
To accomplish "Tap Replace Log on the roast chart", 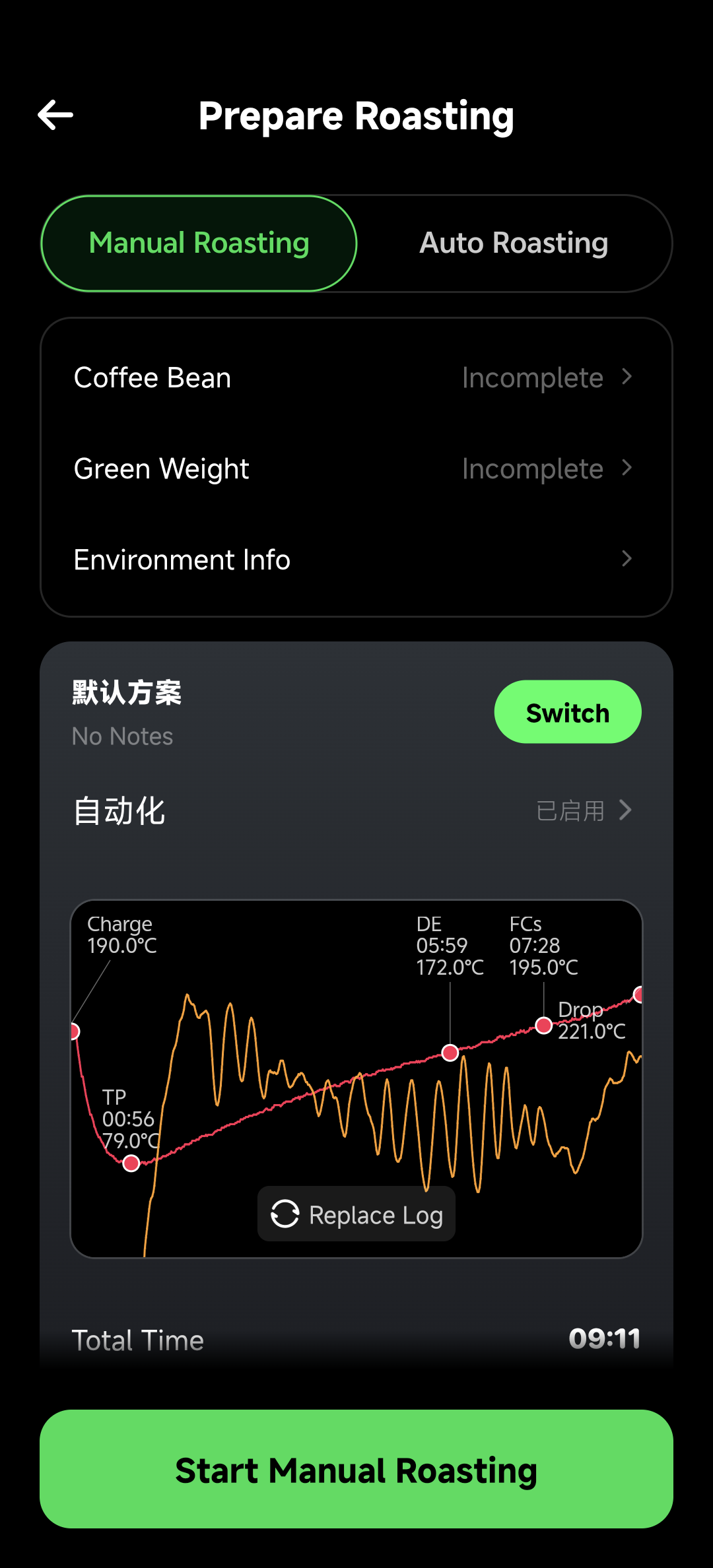I will [x=356, y=1214].
